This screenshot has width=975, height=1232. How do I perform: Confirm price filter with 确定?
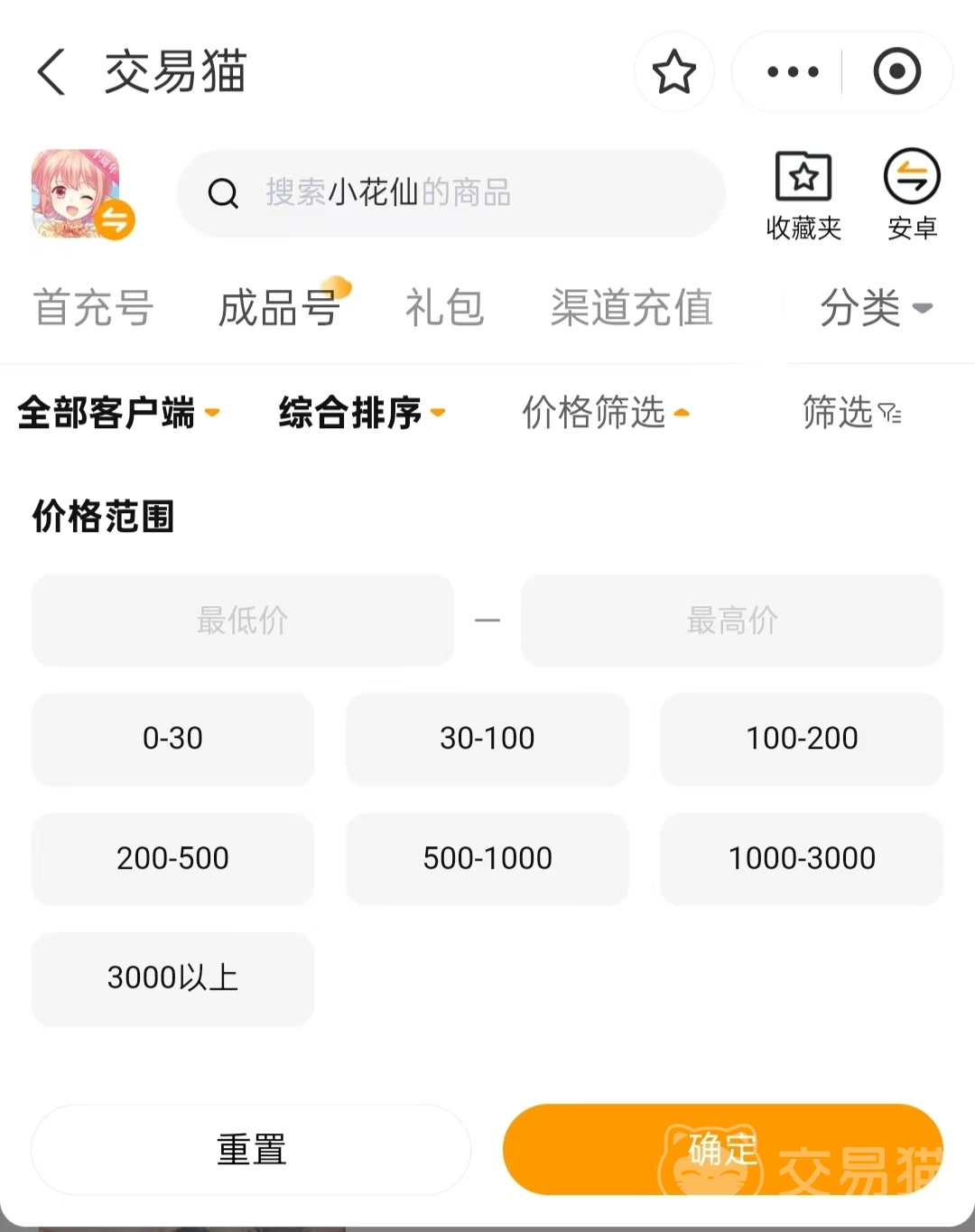tap(722, 1150)
